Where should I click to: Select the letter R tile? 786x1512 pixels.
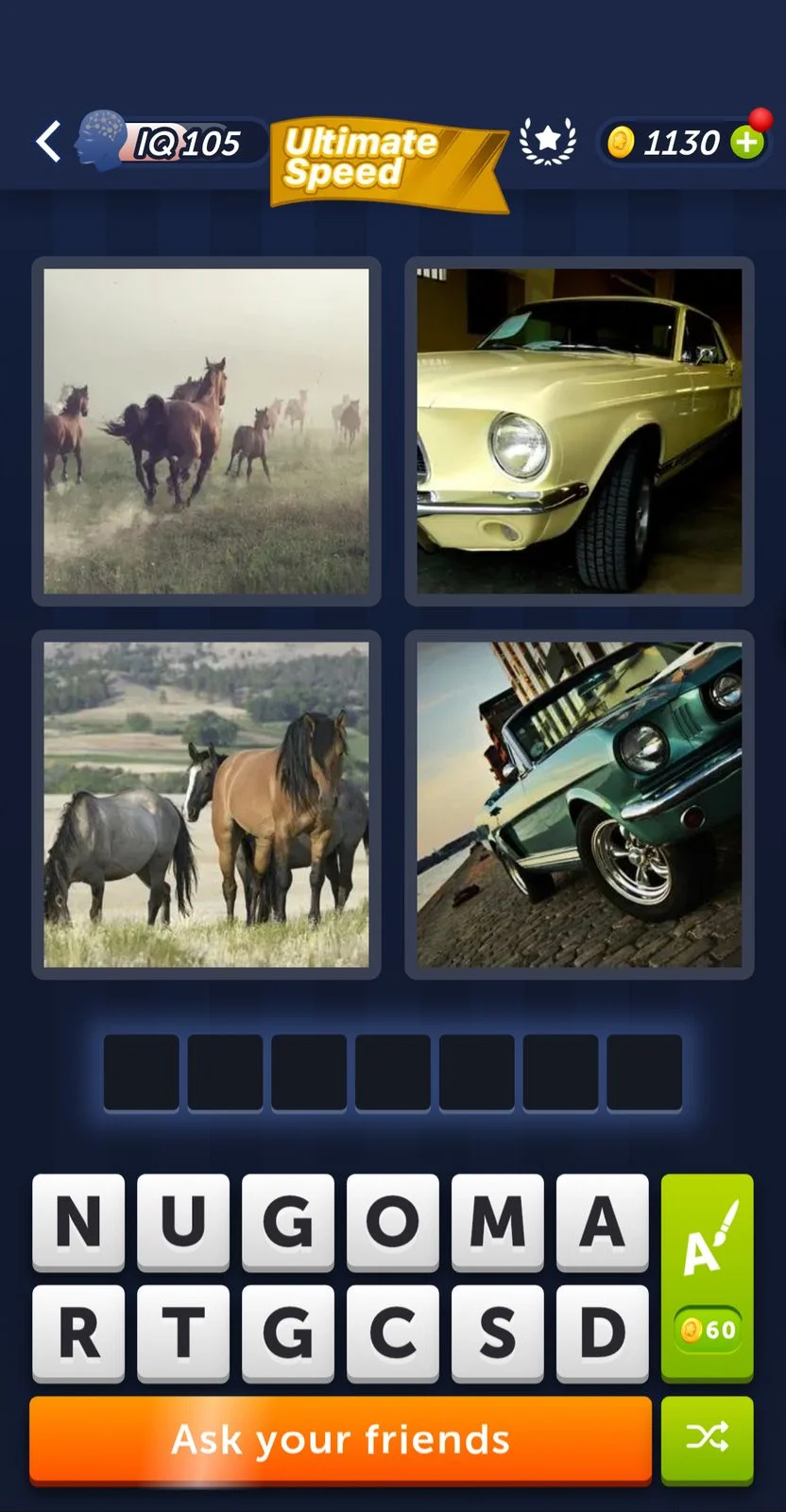point(78,1332)
